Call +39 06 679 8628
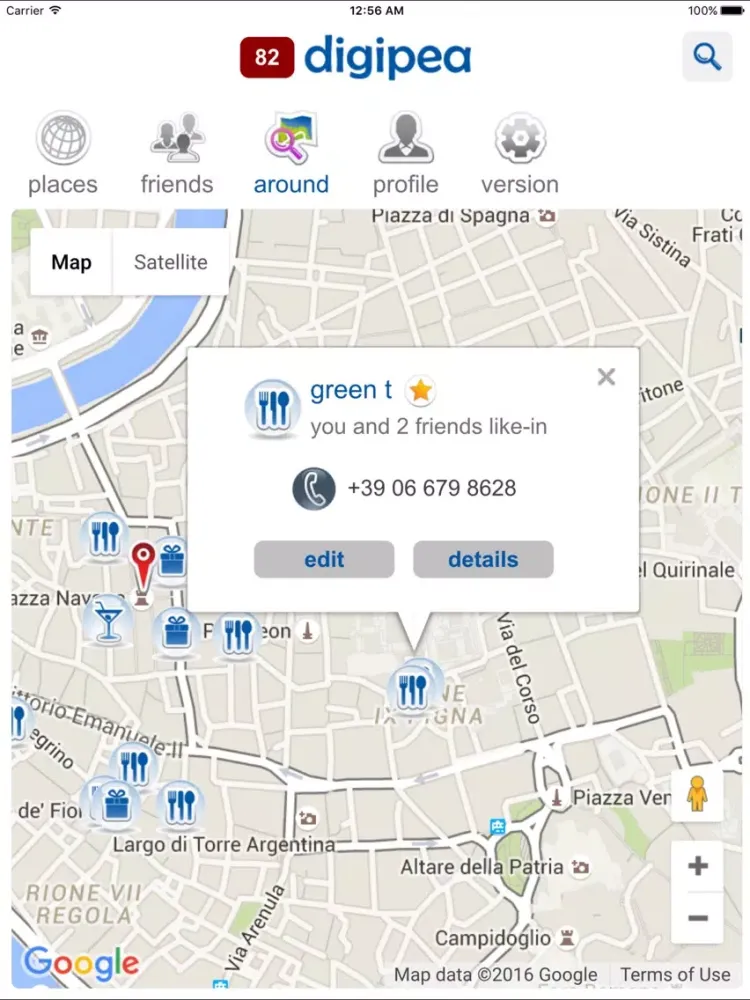 (431, 489)
